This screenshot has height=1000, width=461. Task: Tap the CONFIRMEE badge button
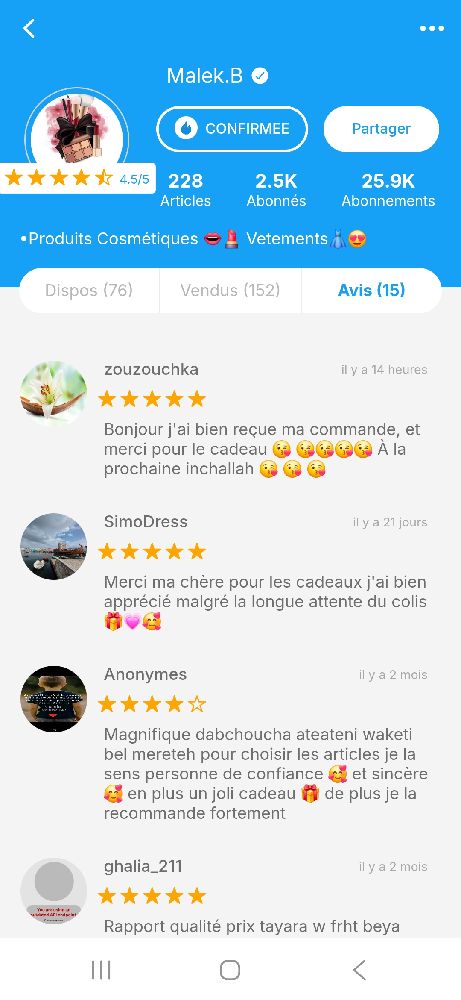(x=232, y=129)
